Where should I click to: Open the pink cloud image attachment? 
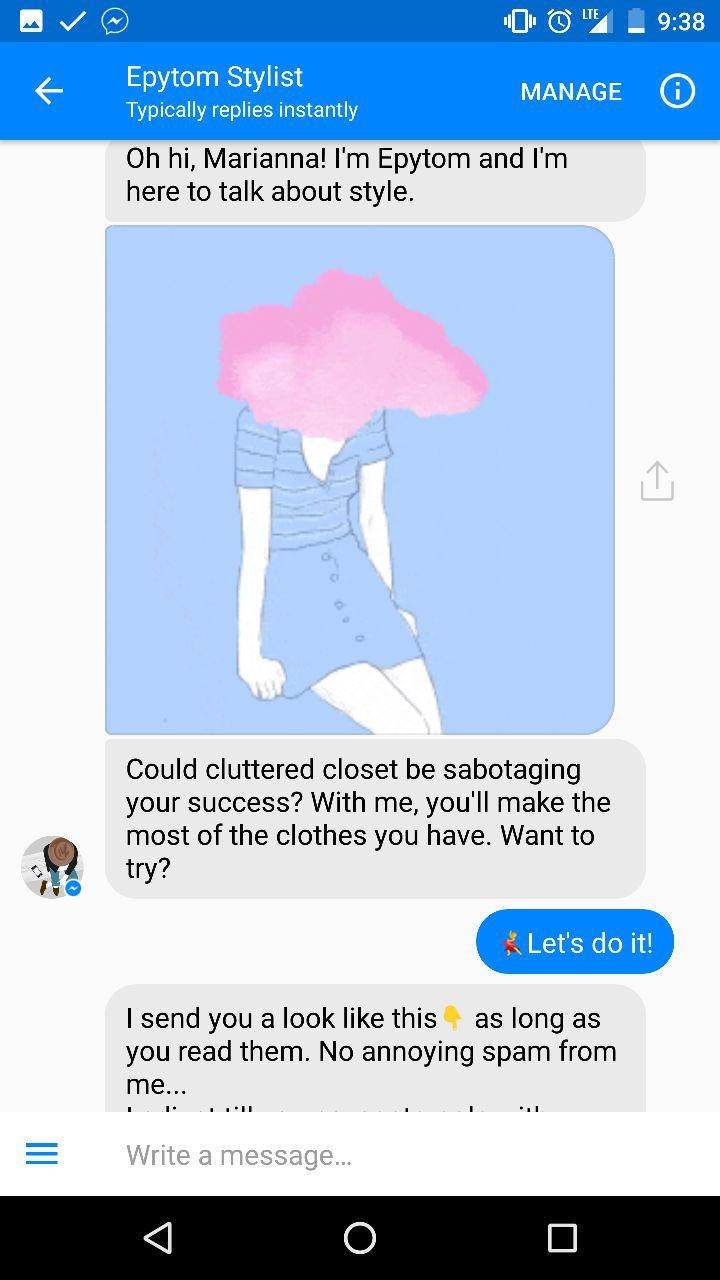coord(359,480)
